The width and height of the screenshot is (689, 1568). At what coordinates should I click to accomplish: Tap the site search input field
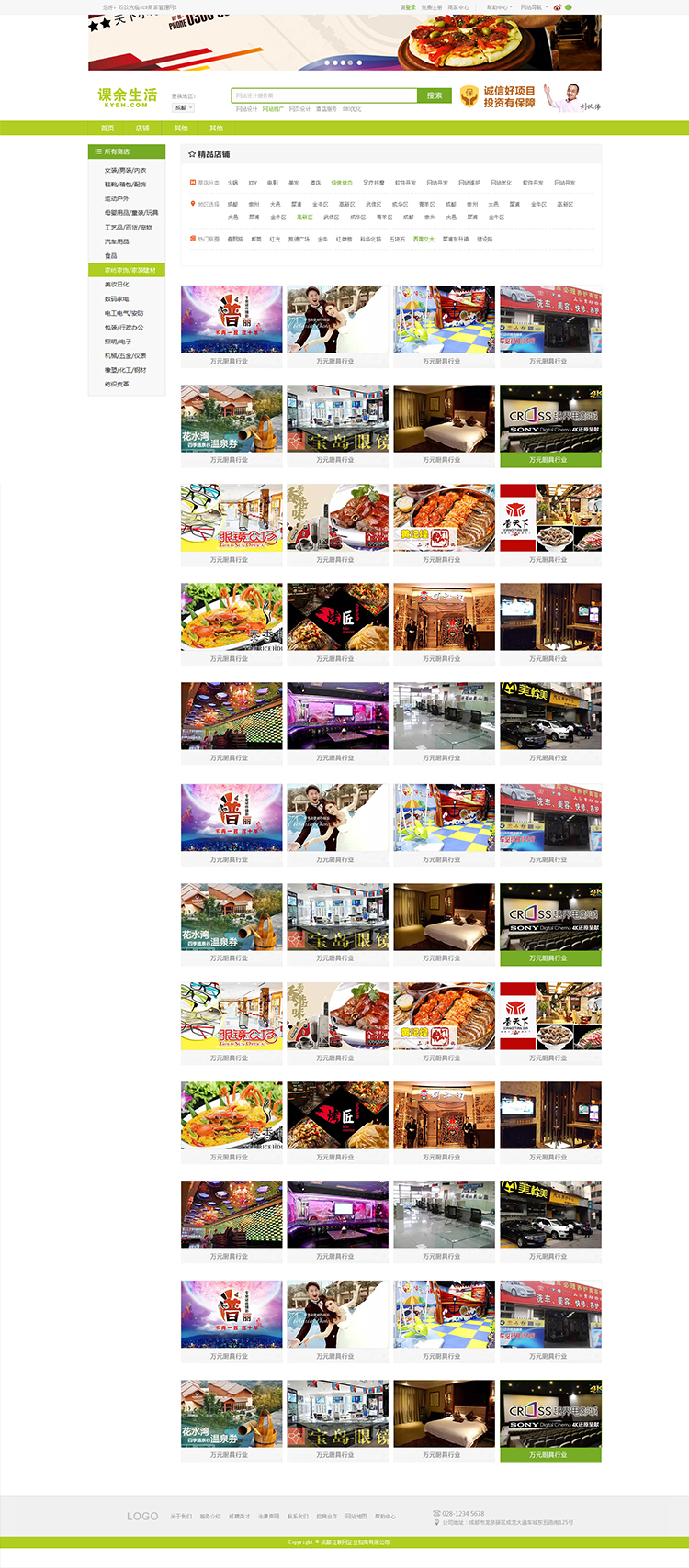[323, 95]
